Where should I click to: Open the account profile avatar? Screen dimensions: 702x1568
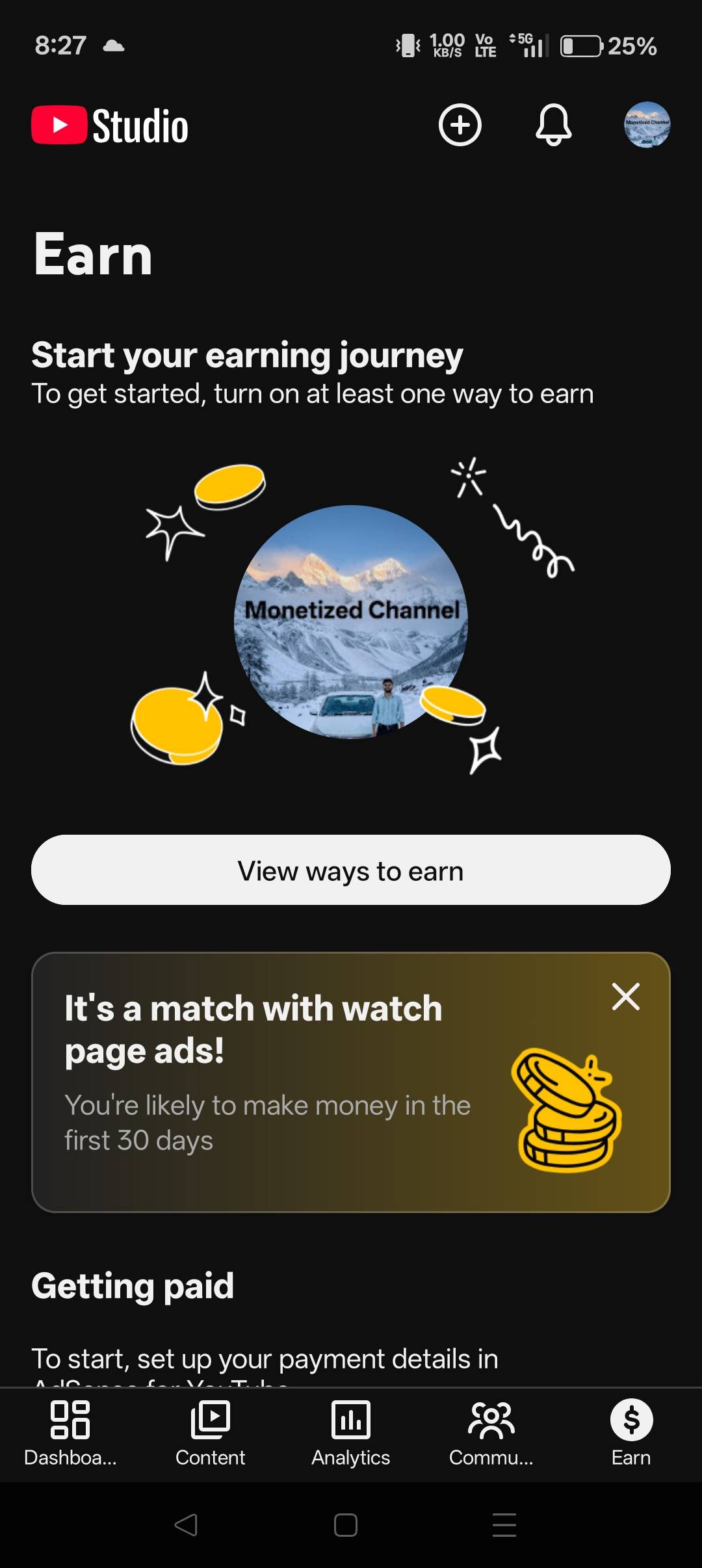647,125
